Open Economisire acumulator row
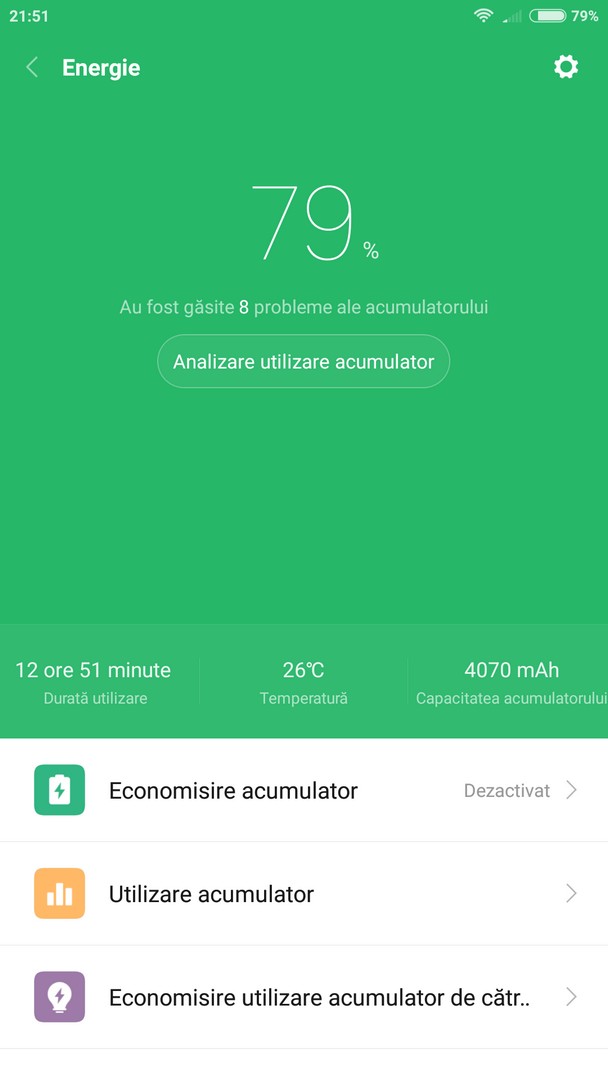Viewport: 608px width, 1080px height. [x=304, y=790]
